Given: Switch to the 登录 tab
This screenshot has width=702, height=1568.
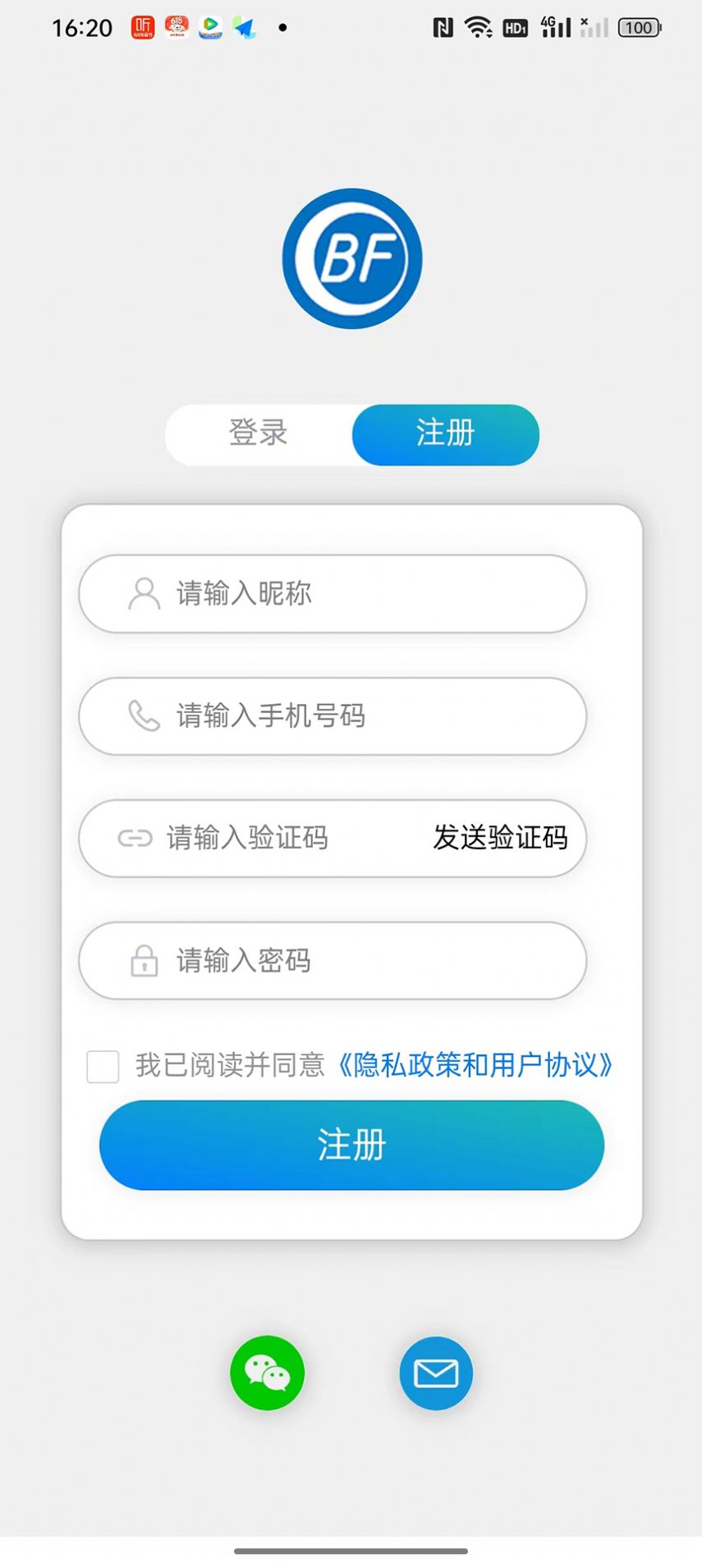Looking at the screenshot, I should point(259,434).
